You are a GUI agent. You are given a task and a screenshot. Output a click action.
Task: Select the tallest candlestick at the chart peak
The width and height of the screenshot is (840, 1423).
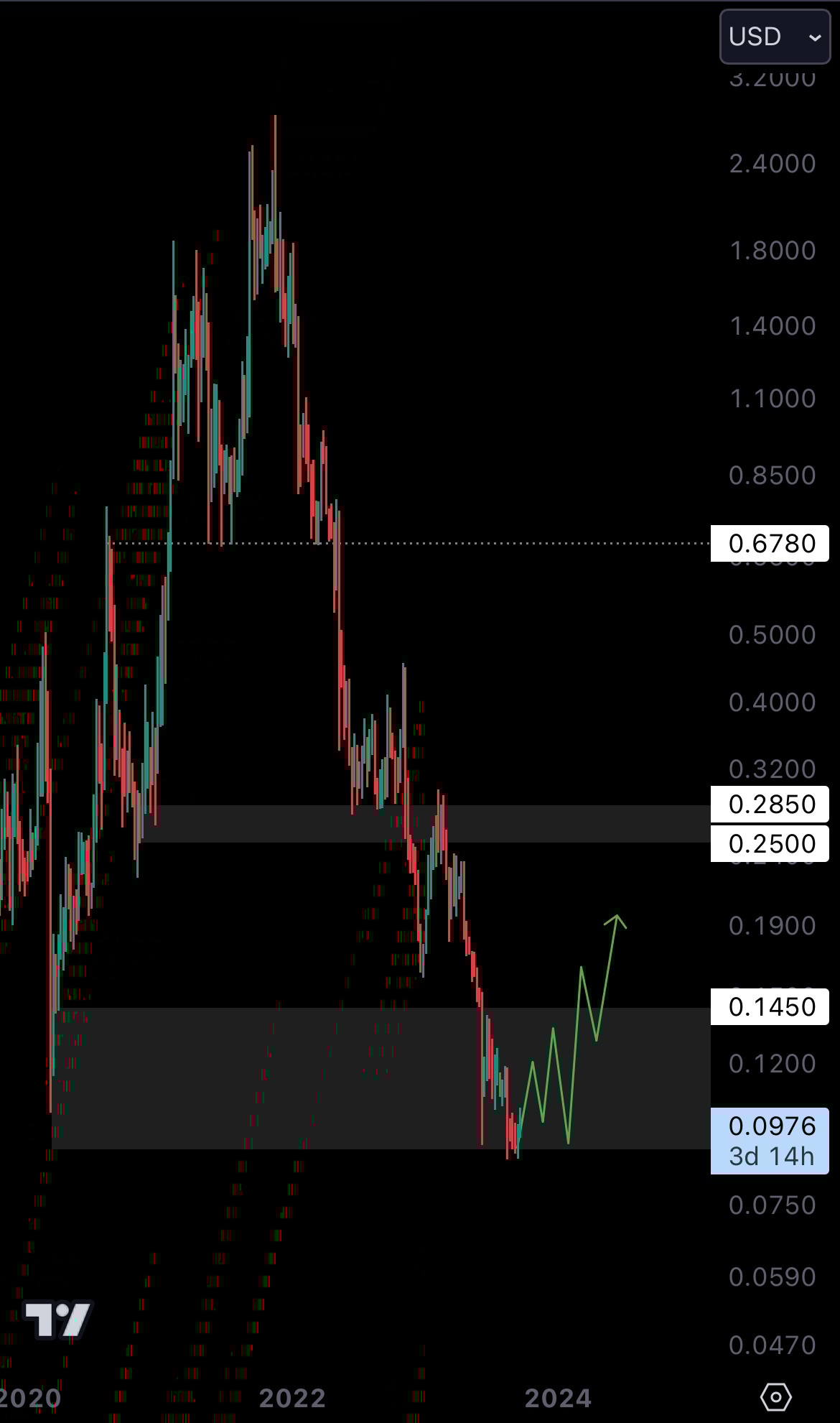tap(275, 180)
